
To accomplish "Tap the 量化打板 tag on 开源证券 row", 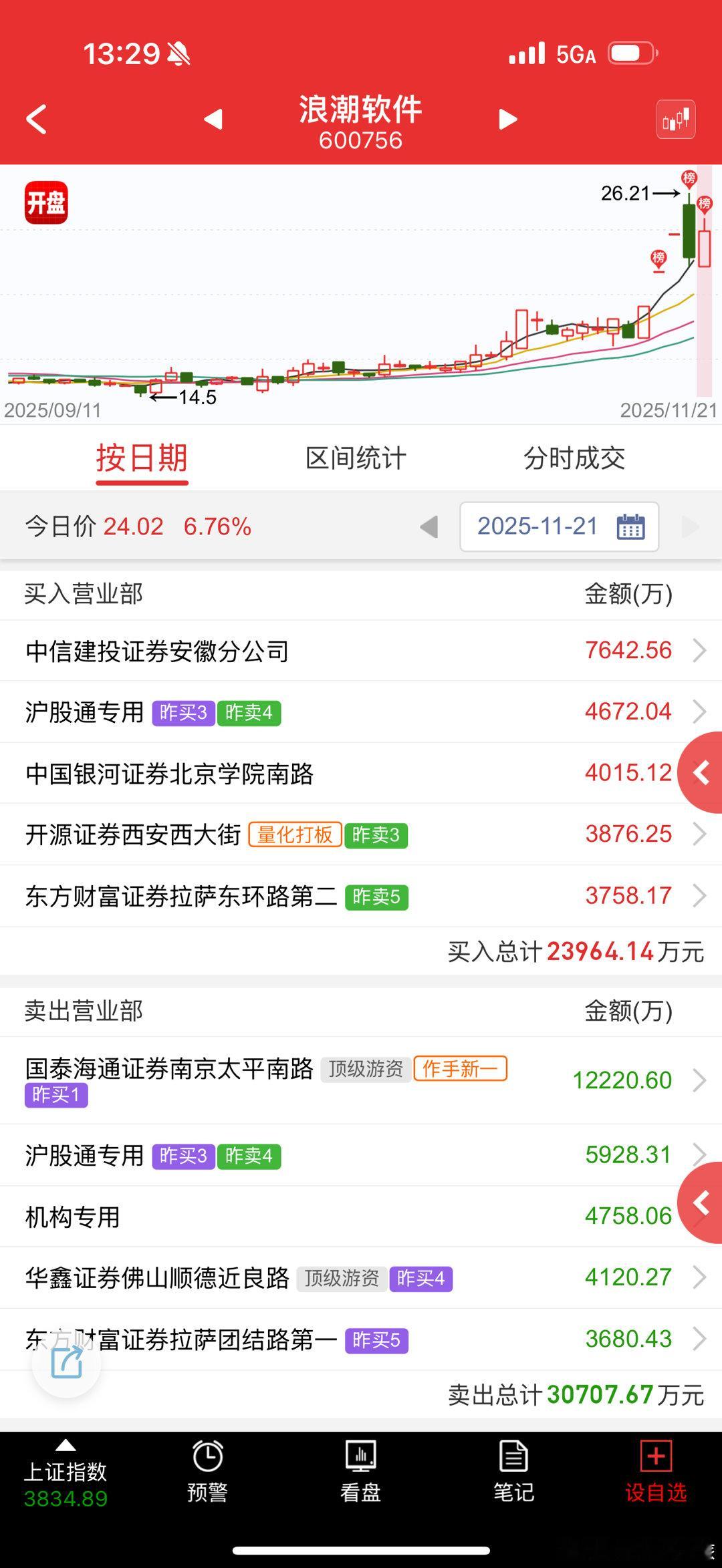I will [x=294, y=834].
